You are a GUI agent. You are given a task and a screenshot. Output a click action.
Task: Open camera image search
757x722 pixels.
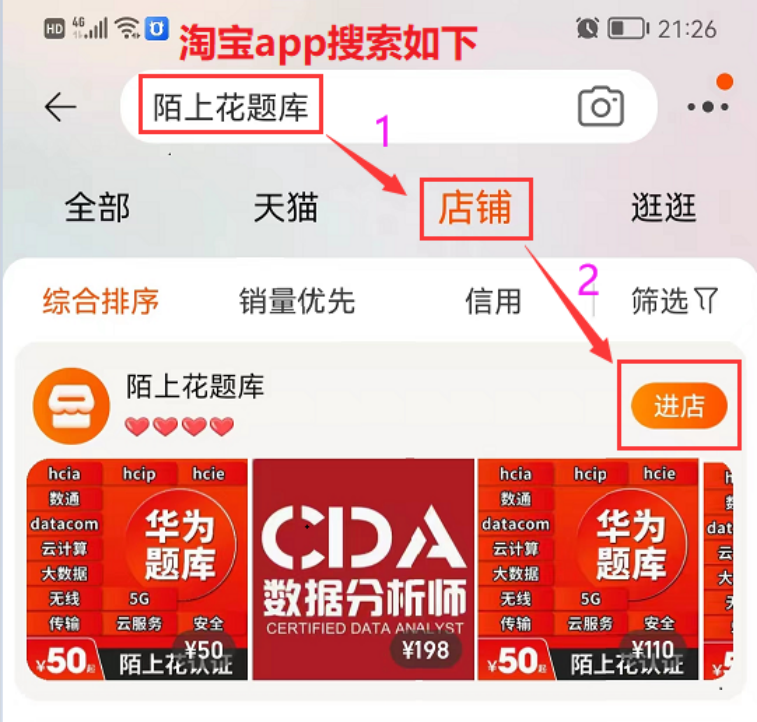[600, 106]
